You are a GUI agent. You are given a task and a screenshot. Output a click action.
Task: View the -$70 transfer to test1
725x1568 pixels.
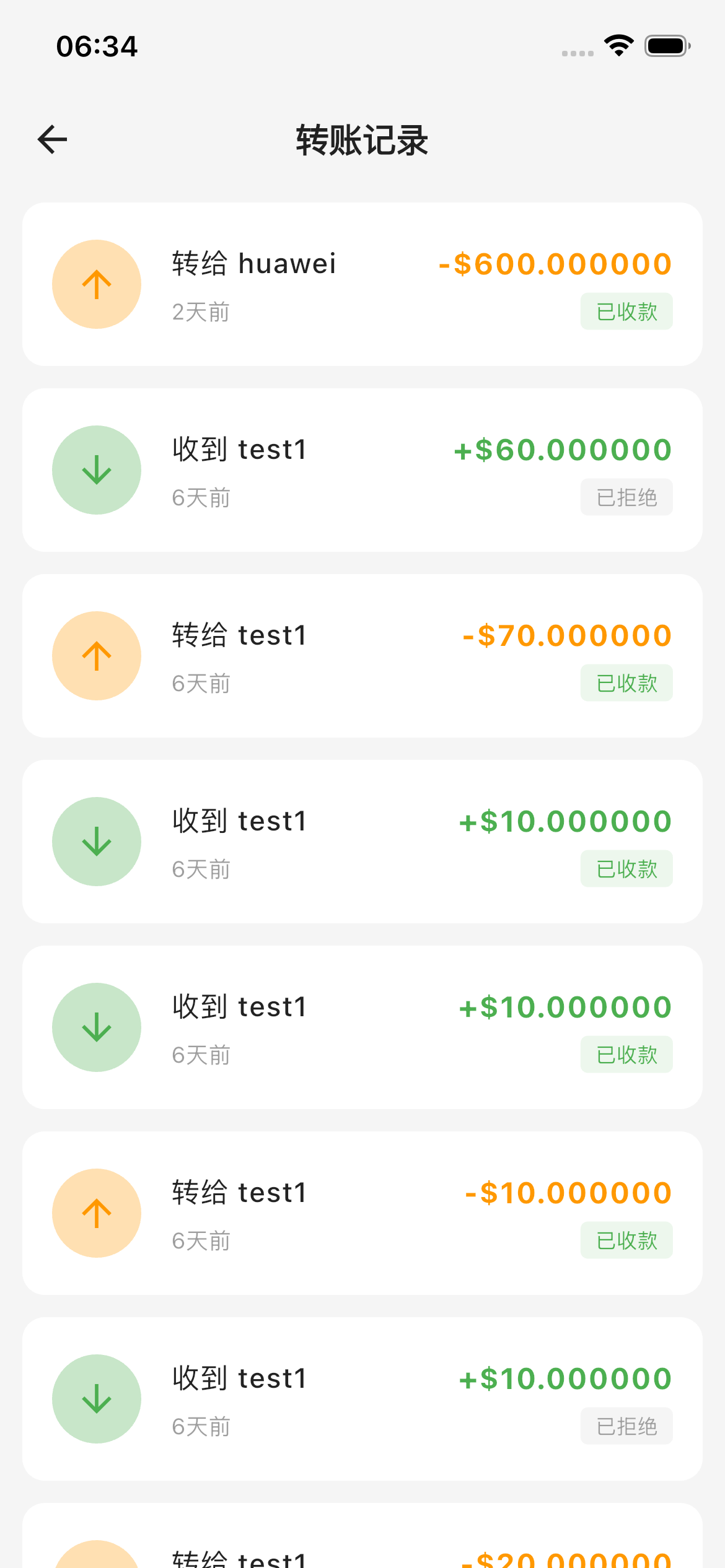click(362, 656)
